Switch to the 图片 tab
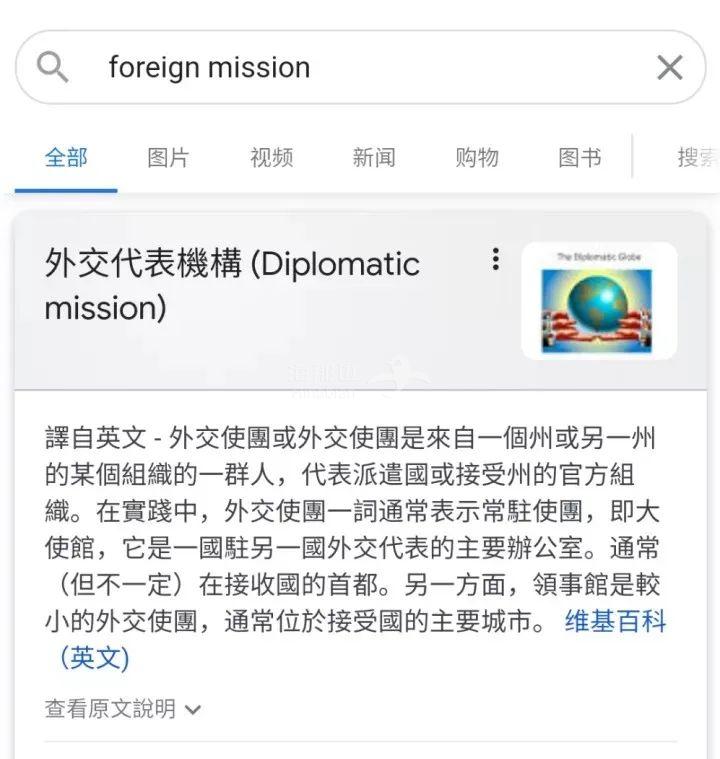The height and width of the screenshot is (759, 720). (x=168, y=157)
